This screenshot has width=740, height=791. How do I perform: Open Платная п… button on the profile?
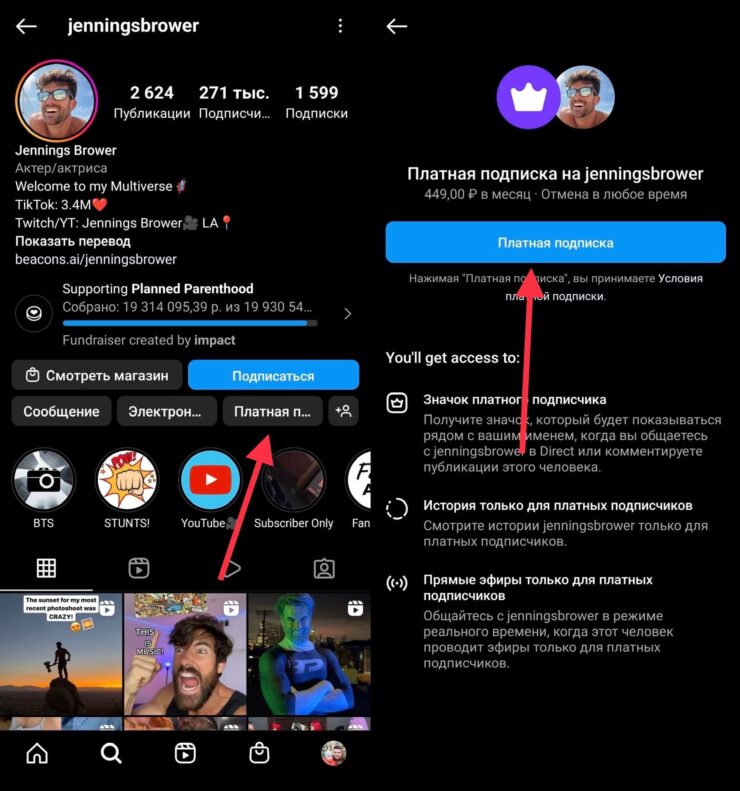coord(272,411)
